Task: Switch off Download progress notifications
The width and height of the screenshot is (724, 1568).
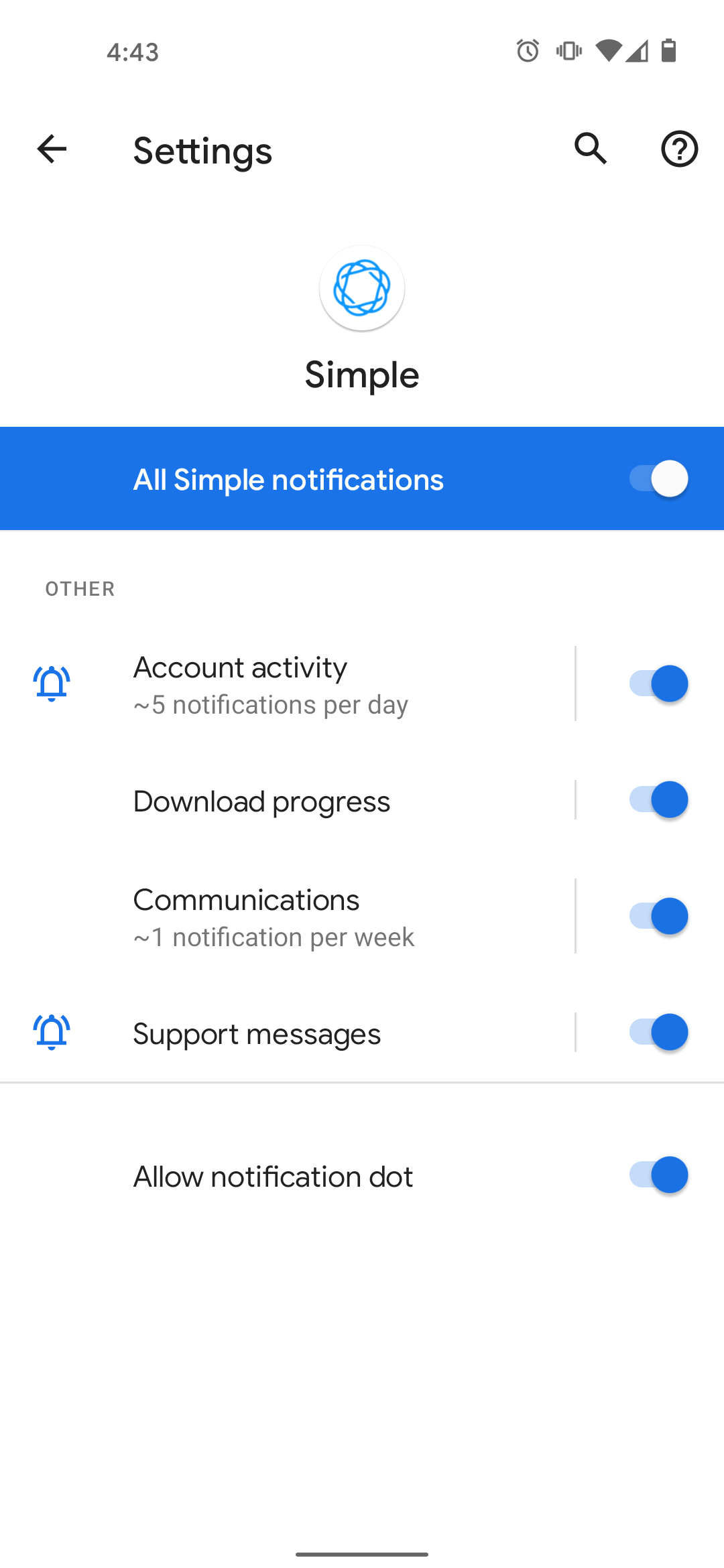Action: (658, 800)
